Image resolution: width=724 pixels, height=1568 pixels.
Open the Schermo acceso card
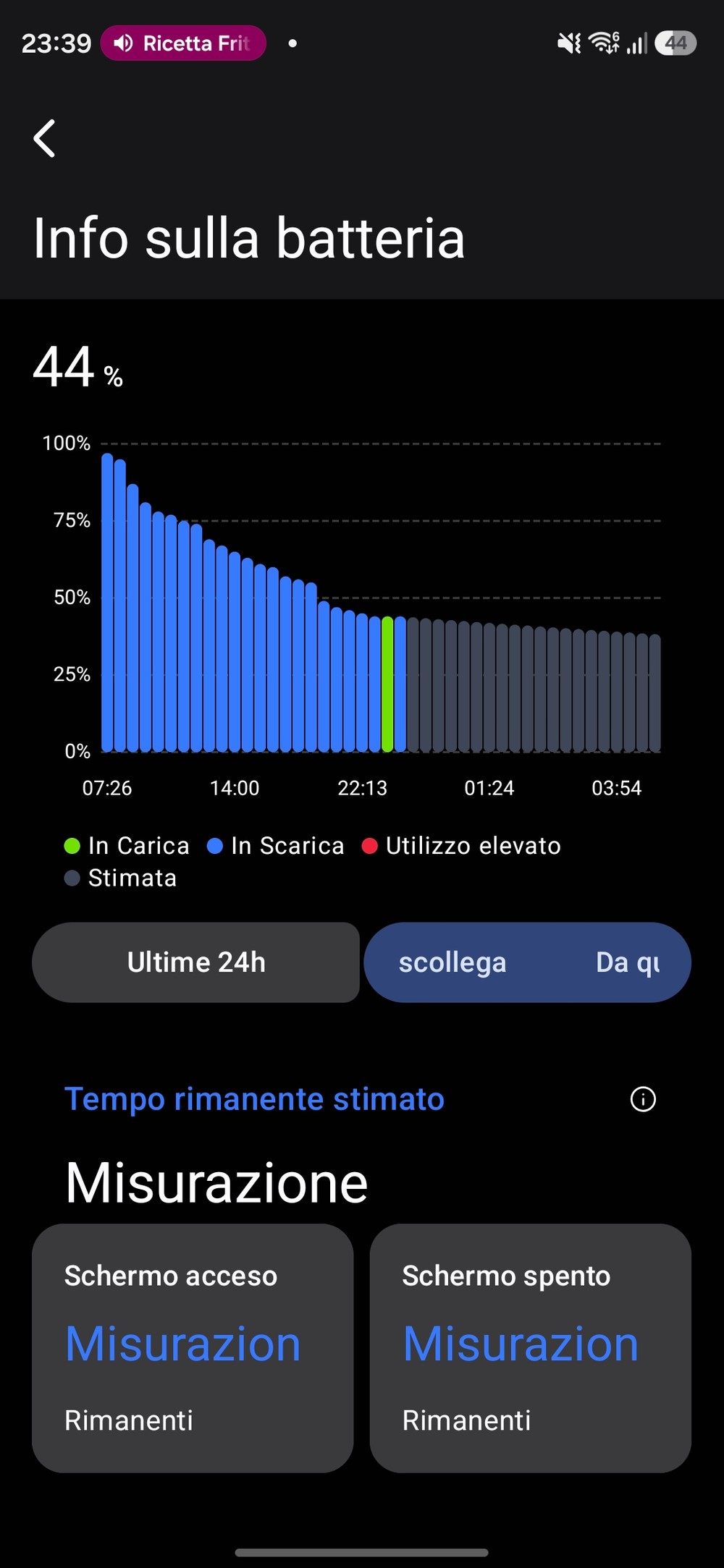point(193,1347)
